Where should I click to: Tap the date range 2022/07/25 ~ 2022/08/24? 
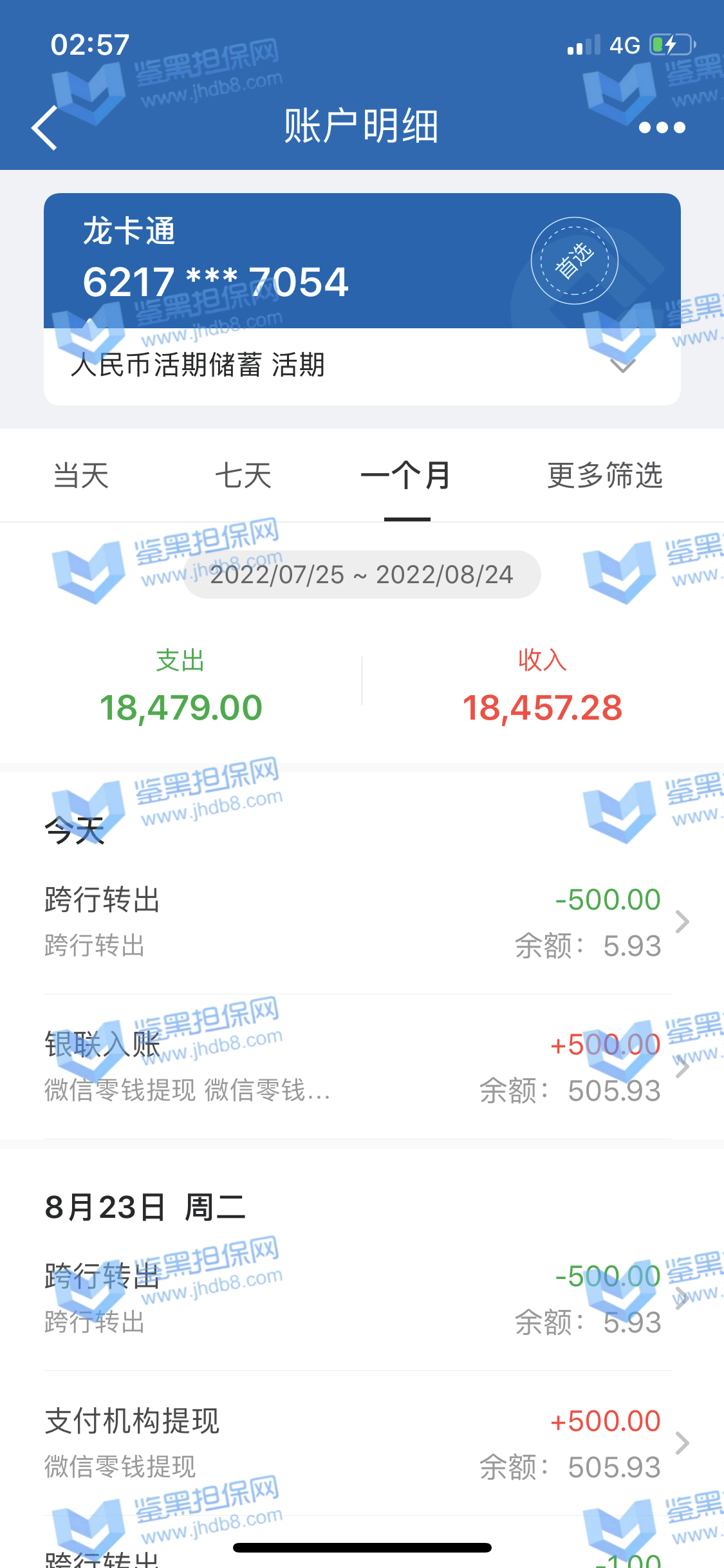[362, 575]
